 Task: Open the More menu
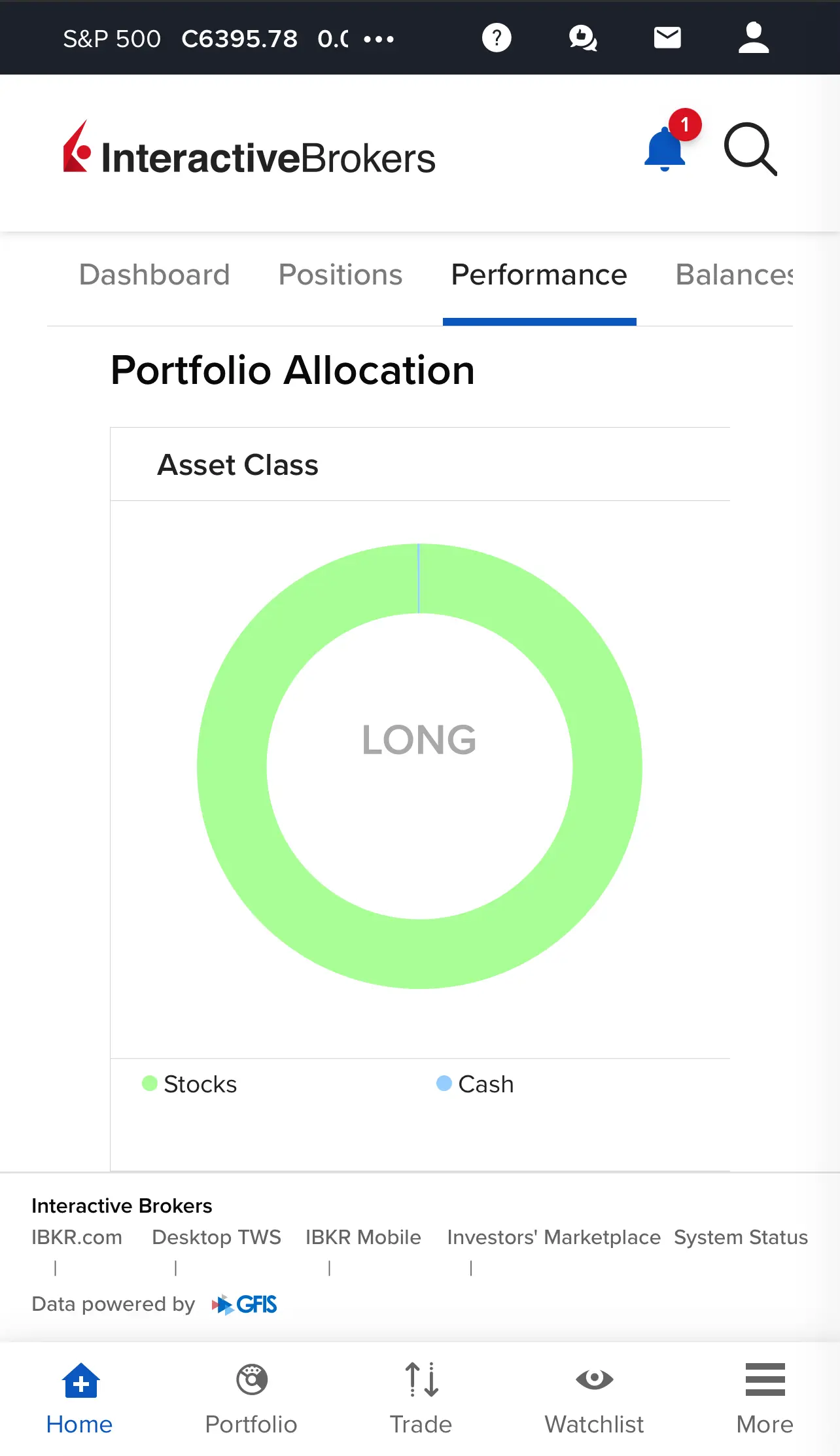point(765,1398)
